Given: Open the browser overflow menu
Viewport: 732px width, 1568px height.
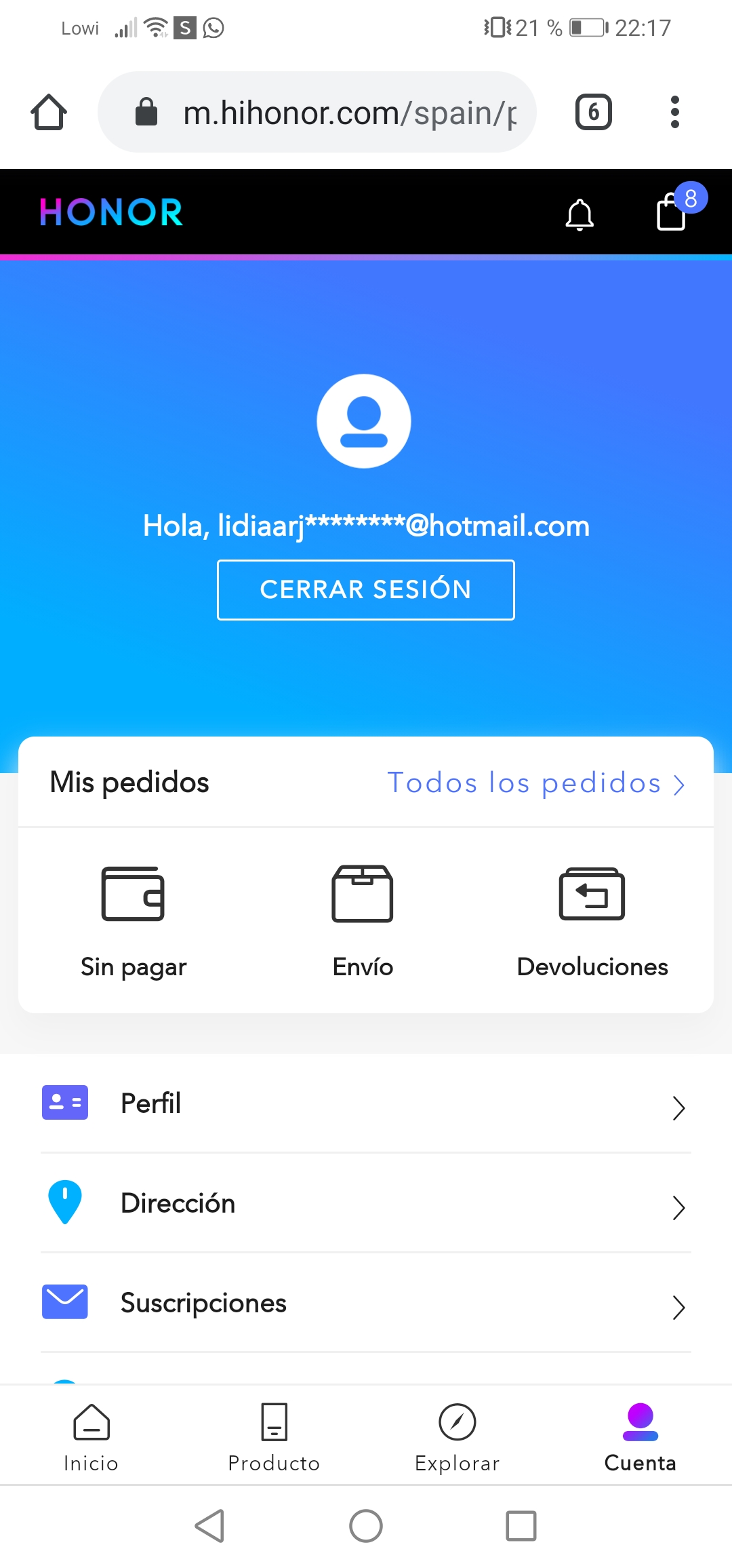Looking at the screenshot, I should 674,112.
